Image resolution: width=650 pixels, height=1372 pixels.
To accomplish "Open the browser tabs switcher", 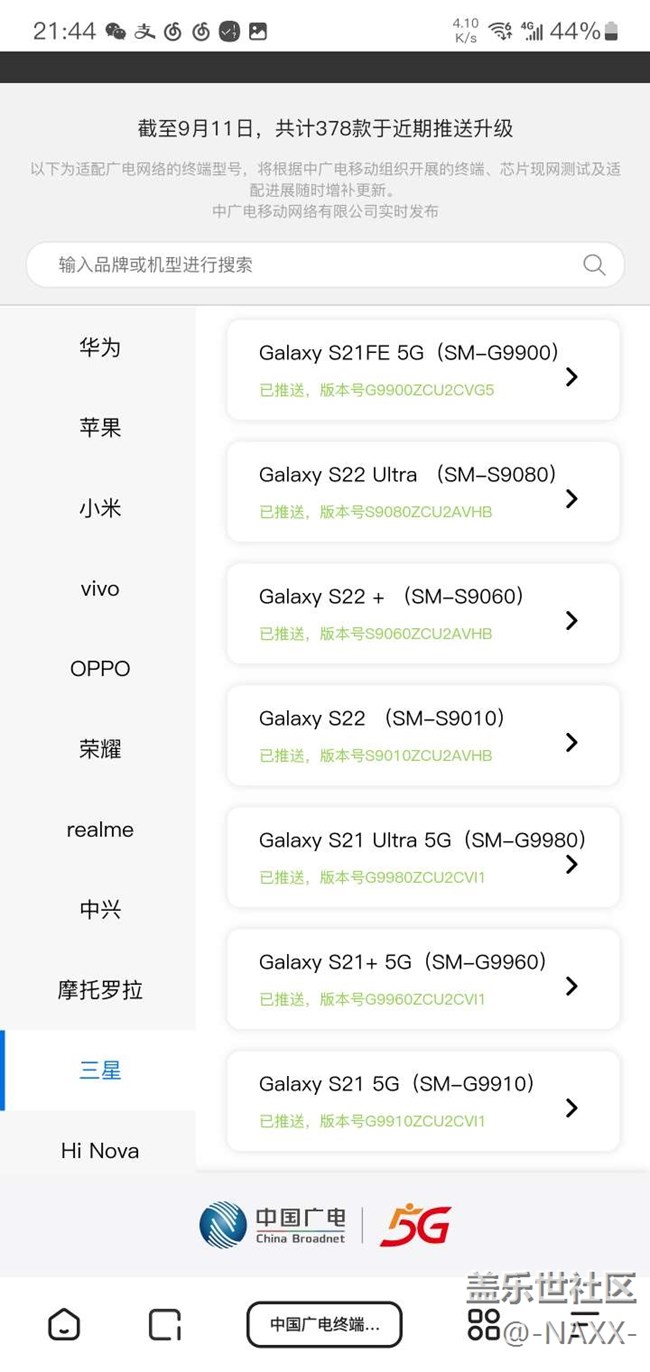I will (x=165, y=1325).
